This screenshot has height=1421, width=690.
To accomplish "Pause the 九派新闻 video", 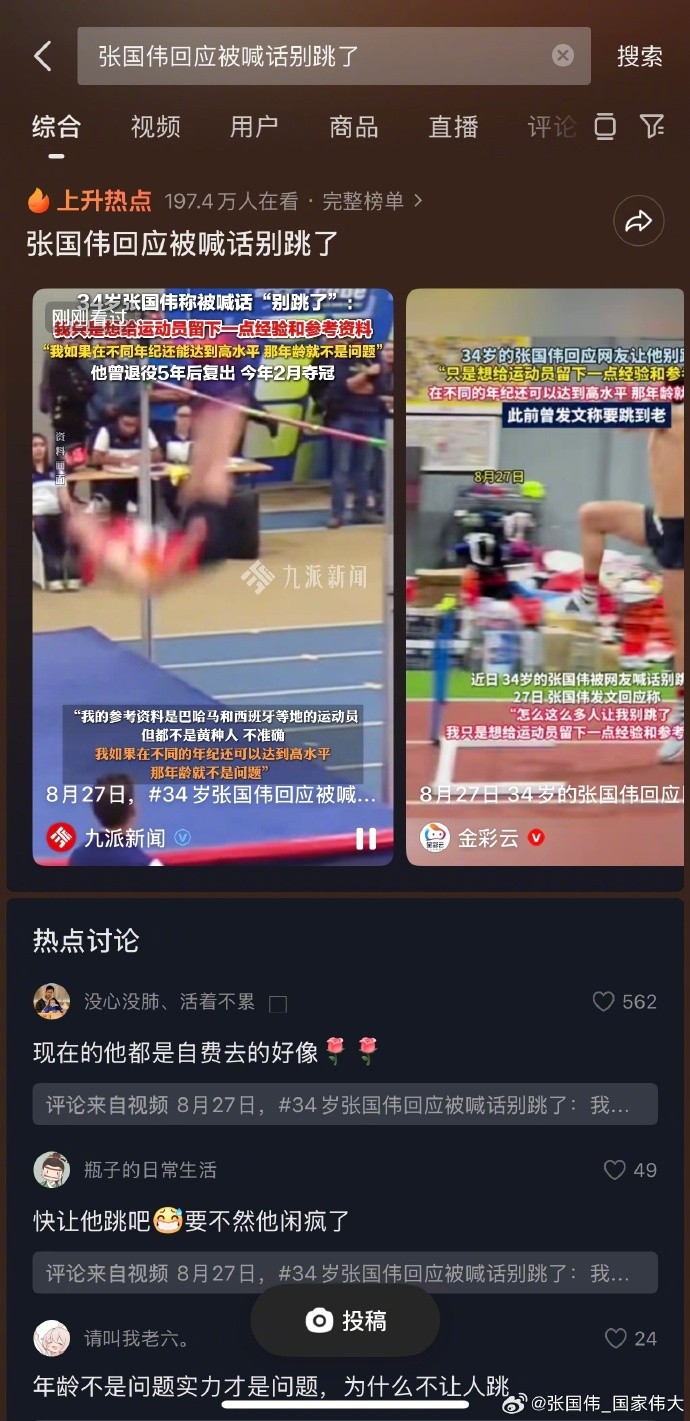I will pyautogui.click(x=366, y=838).
